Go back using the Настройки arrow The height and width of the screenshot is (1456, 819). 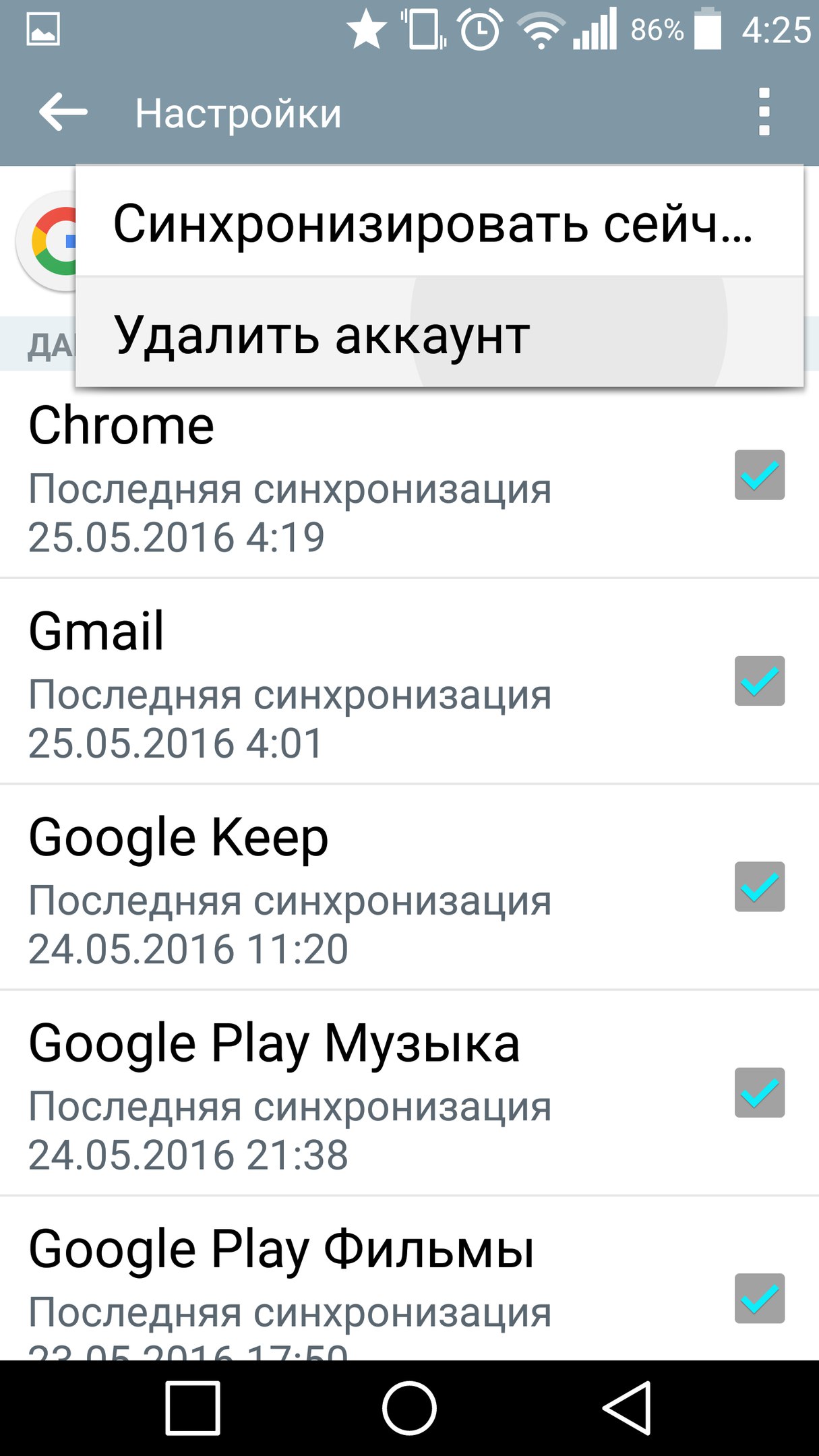pyautogui.click(x=63, y=112)
